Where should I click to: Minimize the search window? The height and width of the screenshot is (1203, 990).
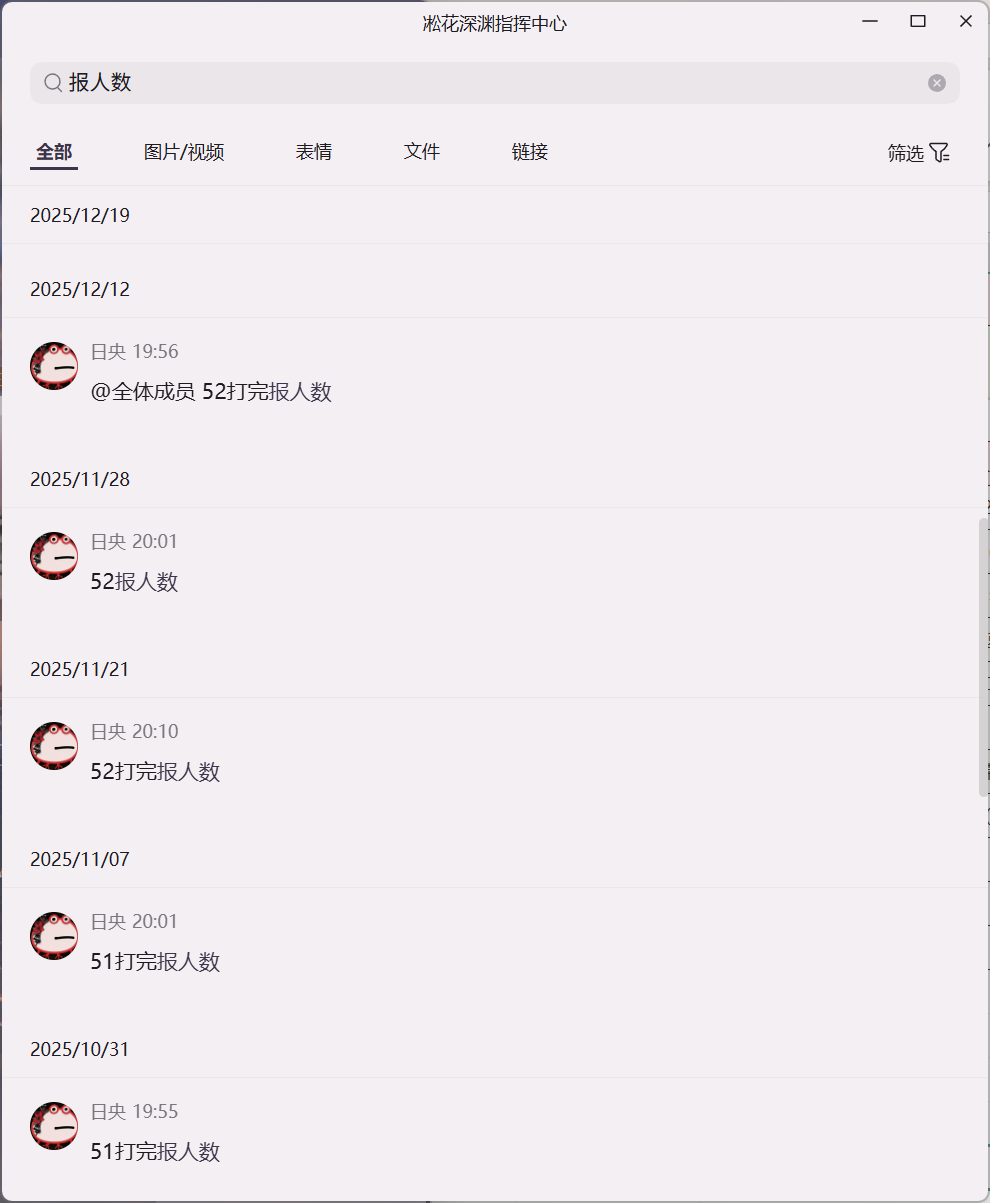coord(870,22)
